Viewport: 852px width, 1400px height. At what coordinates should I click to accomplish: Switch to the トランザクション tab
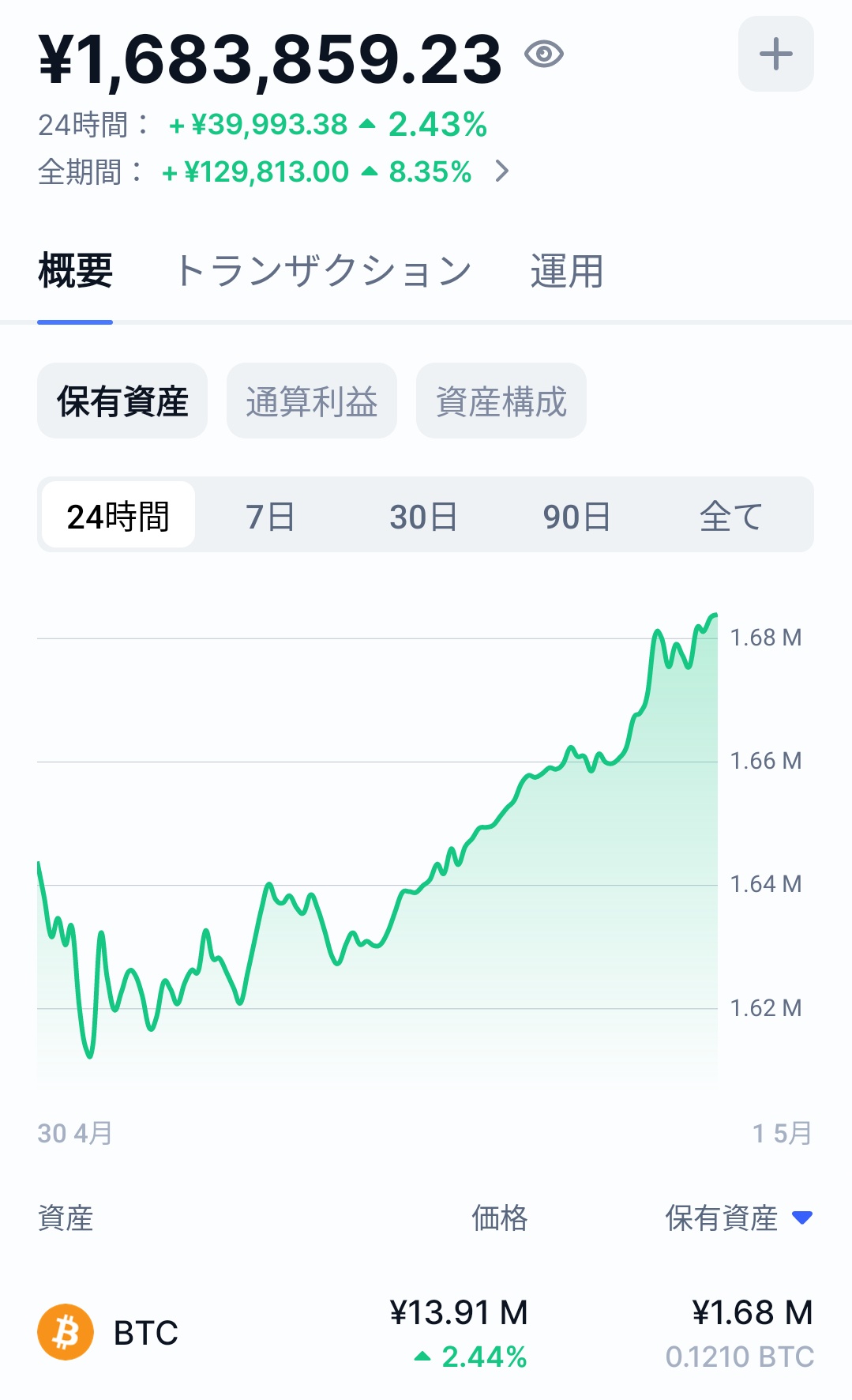click(322, 271)
